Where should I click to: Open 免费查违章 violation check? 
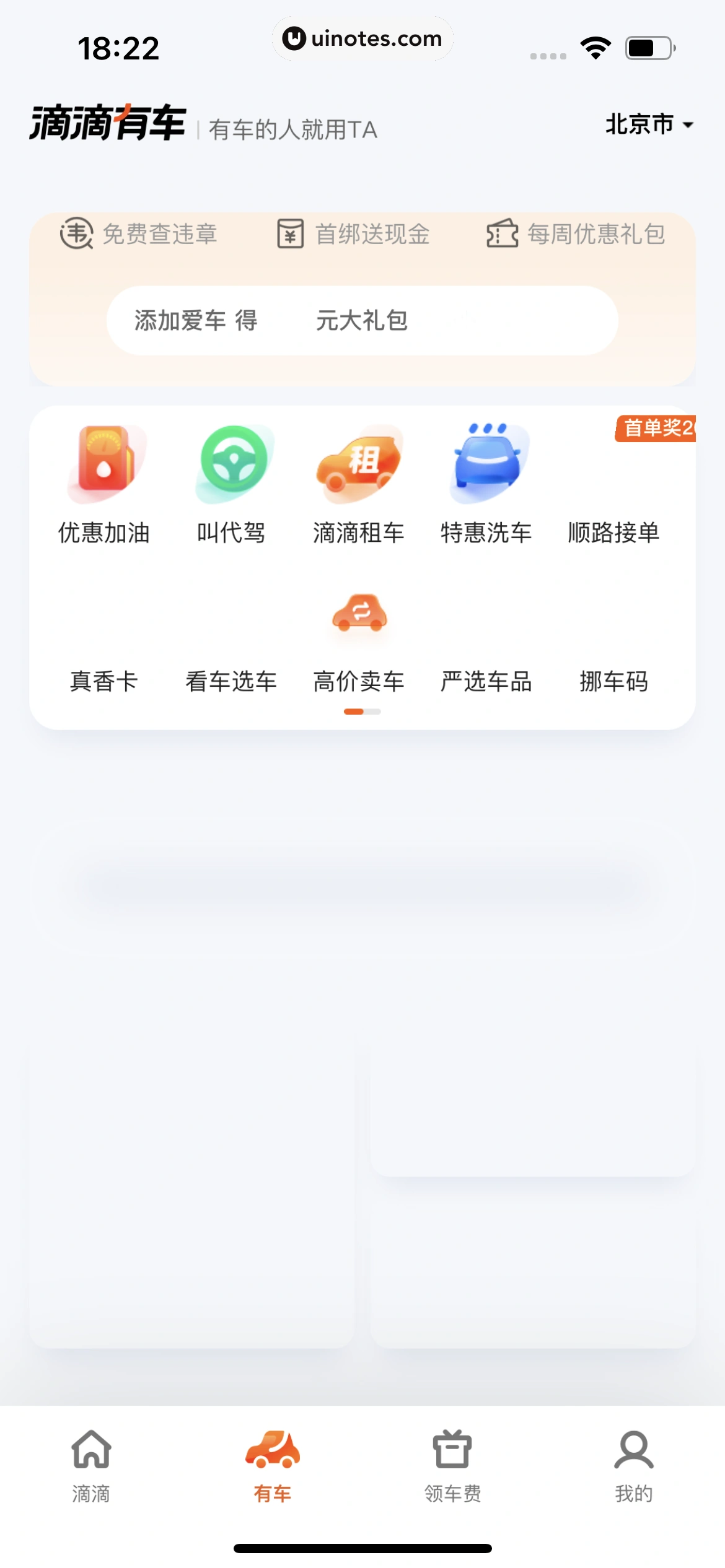(139, 234)
